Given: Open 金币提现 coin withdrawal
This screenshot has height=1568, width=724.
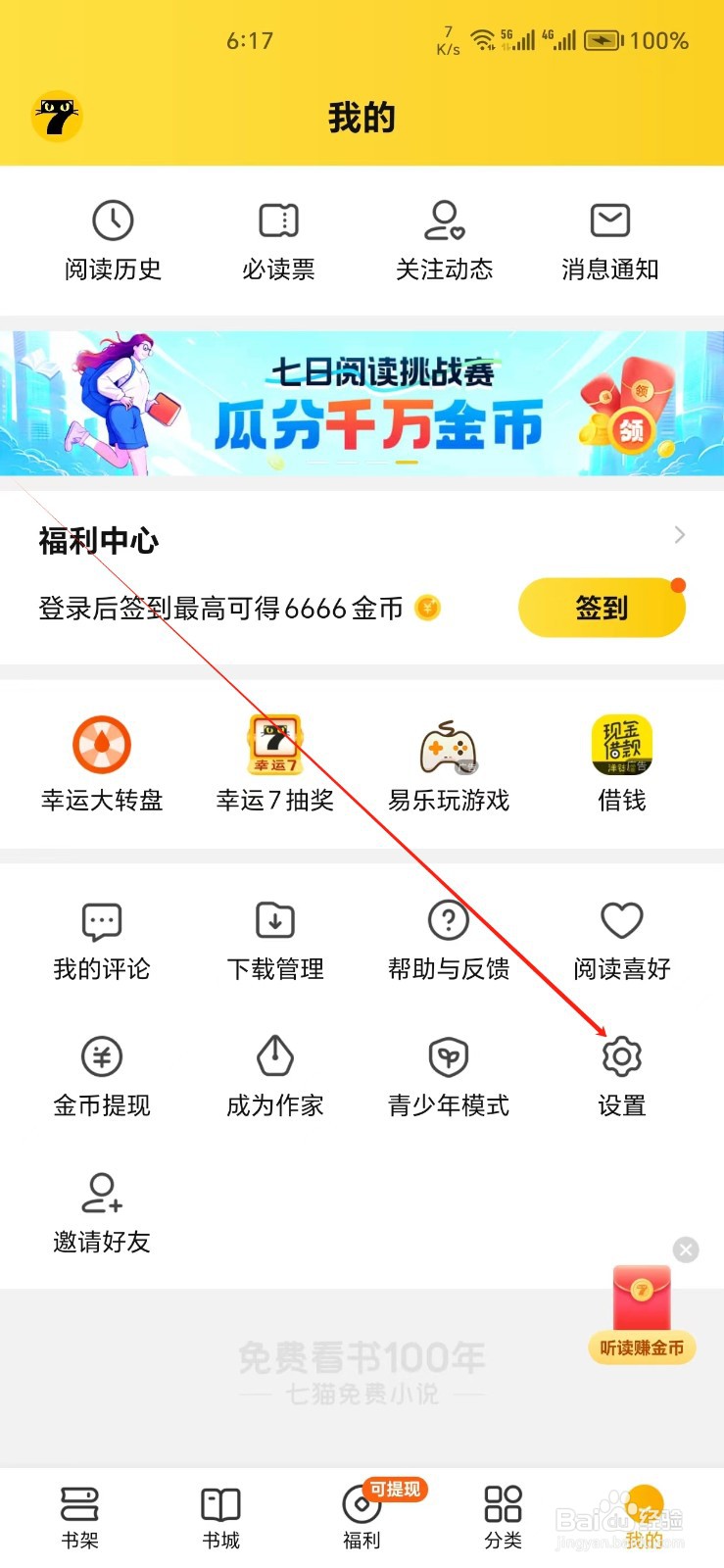Looking at the screenshot, I should point(102,1075).
